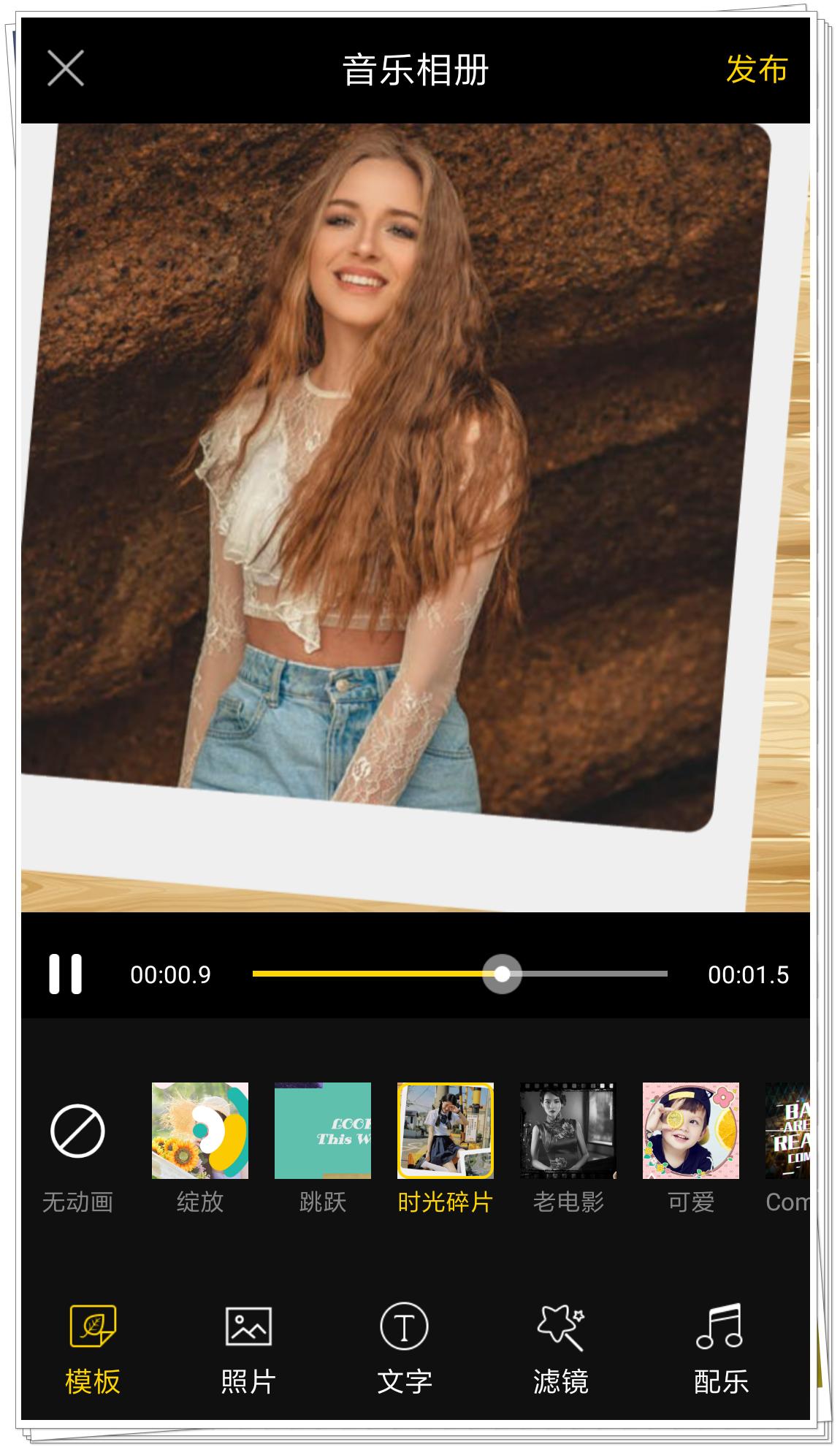Image resolution: width=840 pixels, height=1447 pixels.
Task: Open the 配乐 music tab
Action: pyautogui.click(x=721, y=1348)
